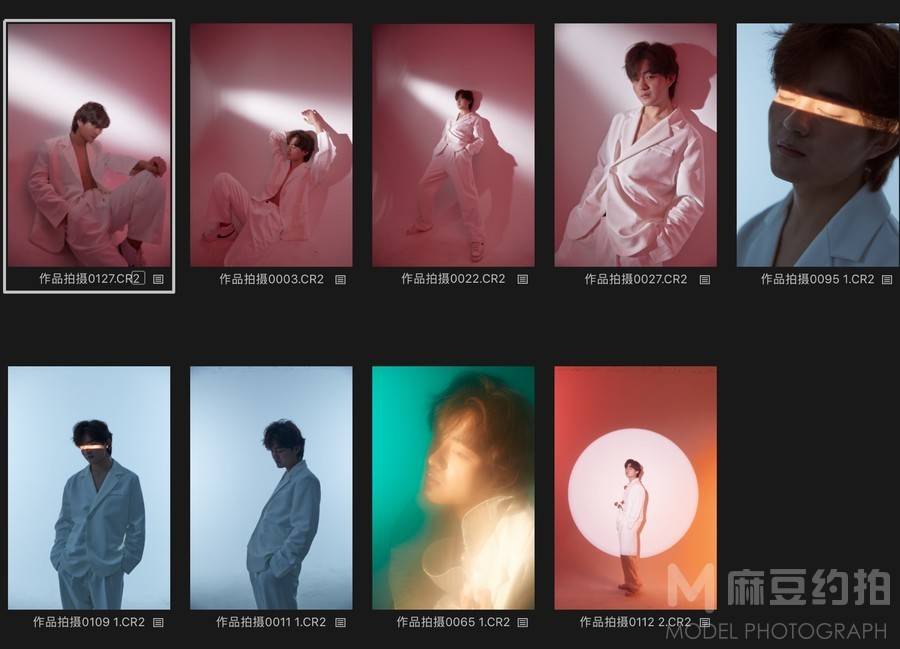Open the image 作品拍摄0109 1.CR2
Screen dimensions: 900x649
point(89,487)
